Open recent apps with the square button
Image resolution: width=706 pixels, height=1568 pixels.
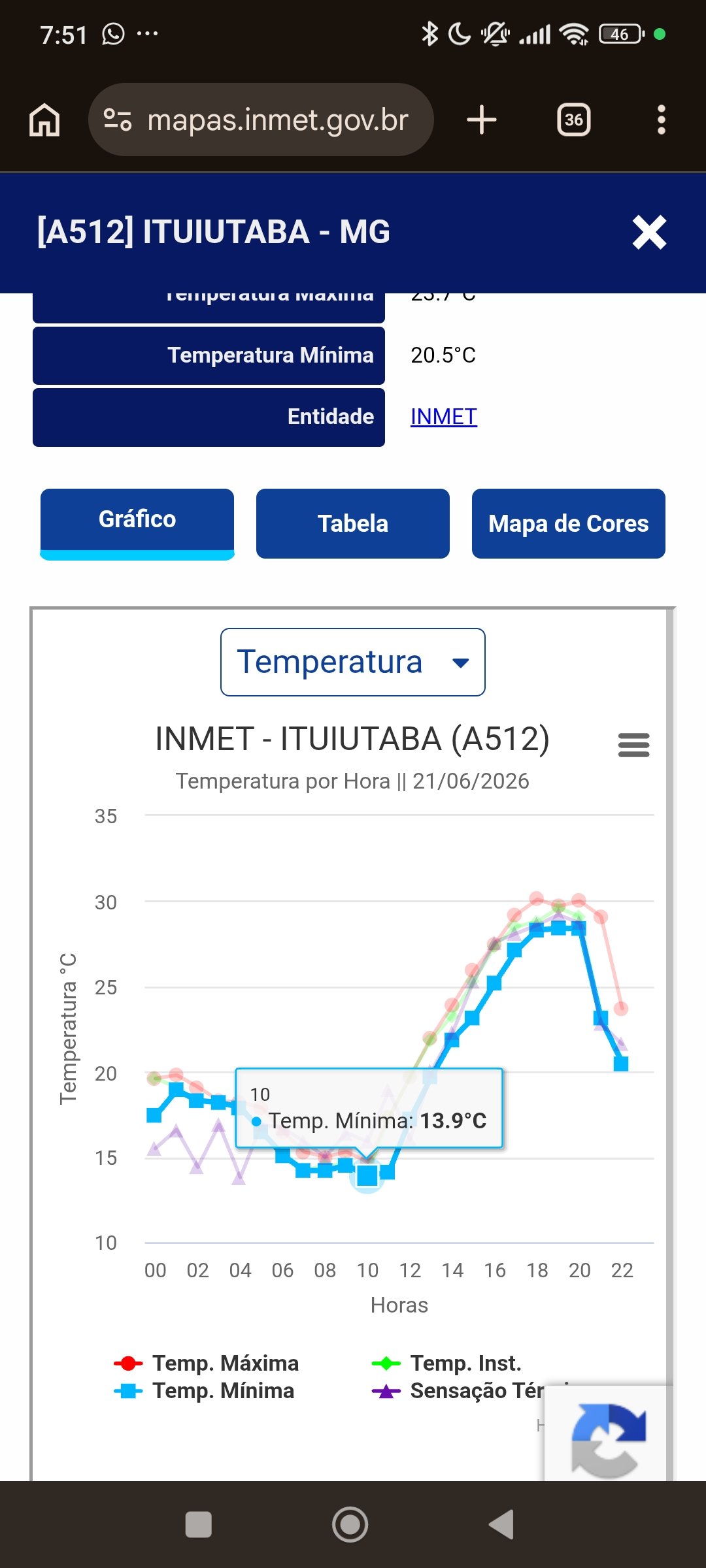coord(199,1525)
